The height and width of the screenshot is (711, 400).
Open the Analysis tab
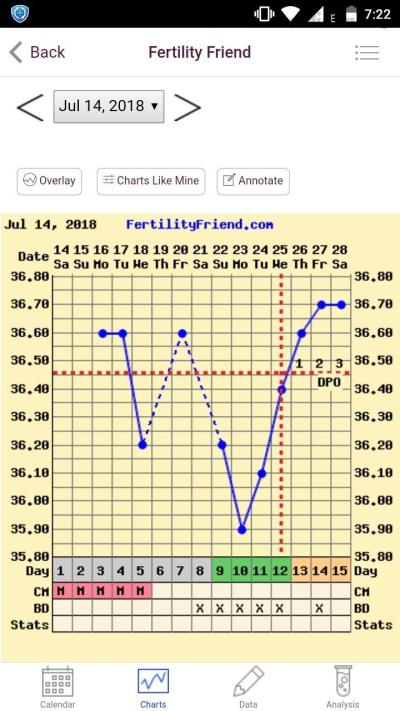(x=342, y=687)
